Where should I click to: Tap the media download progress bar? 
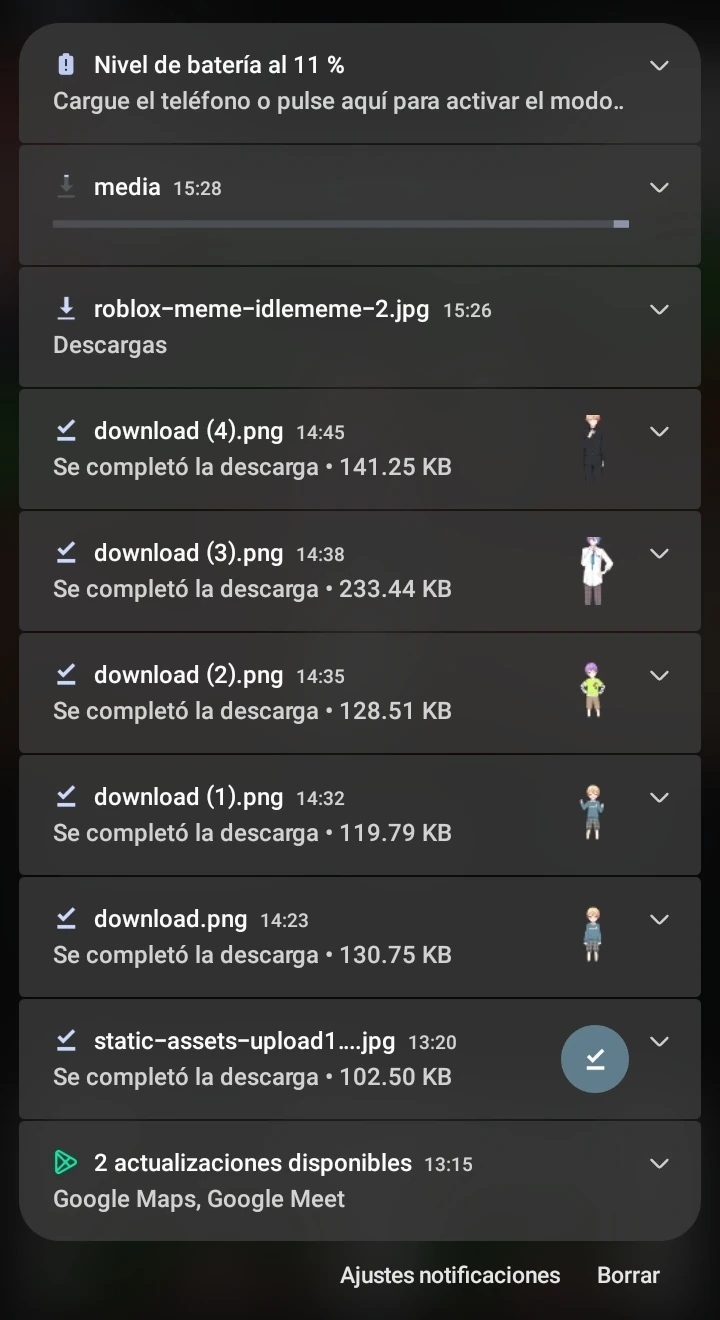point(340,224)
